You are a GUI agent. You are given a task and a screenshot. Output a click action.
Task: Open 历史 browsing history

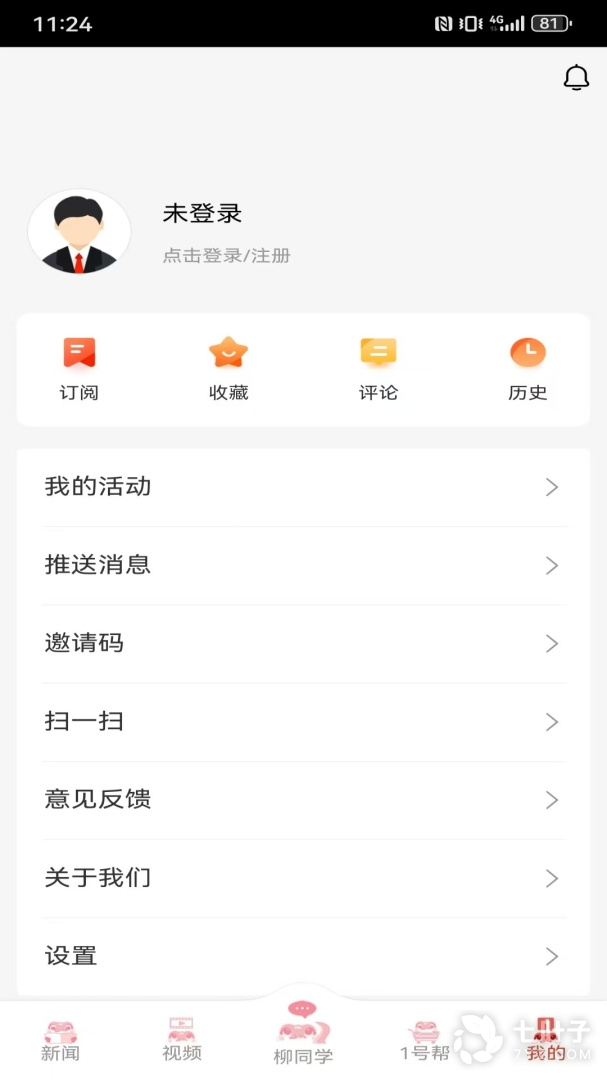click(528, 369)
